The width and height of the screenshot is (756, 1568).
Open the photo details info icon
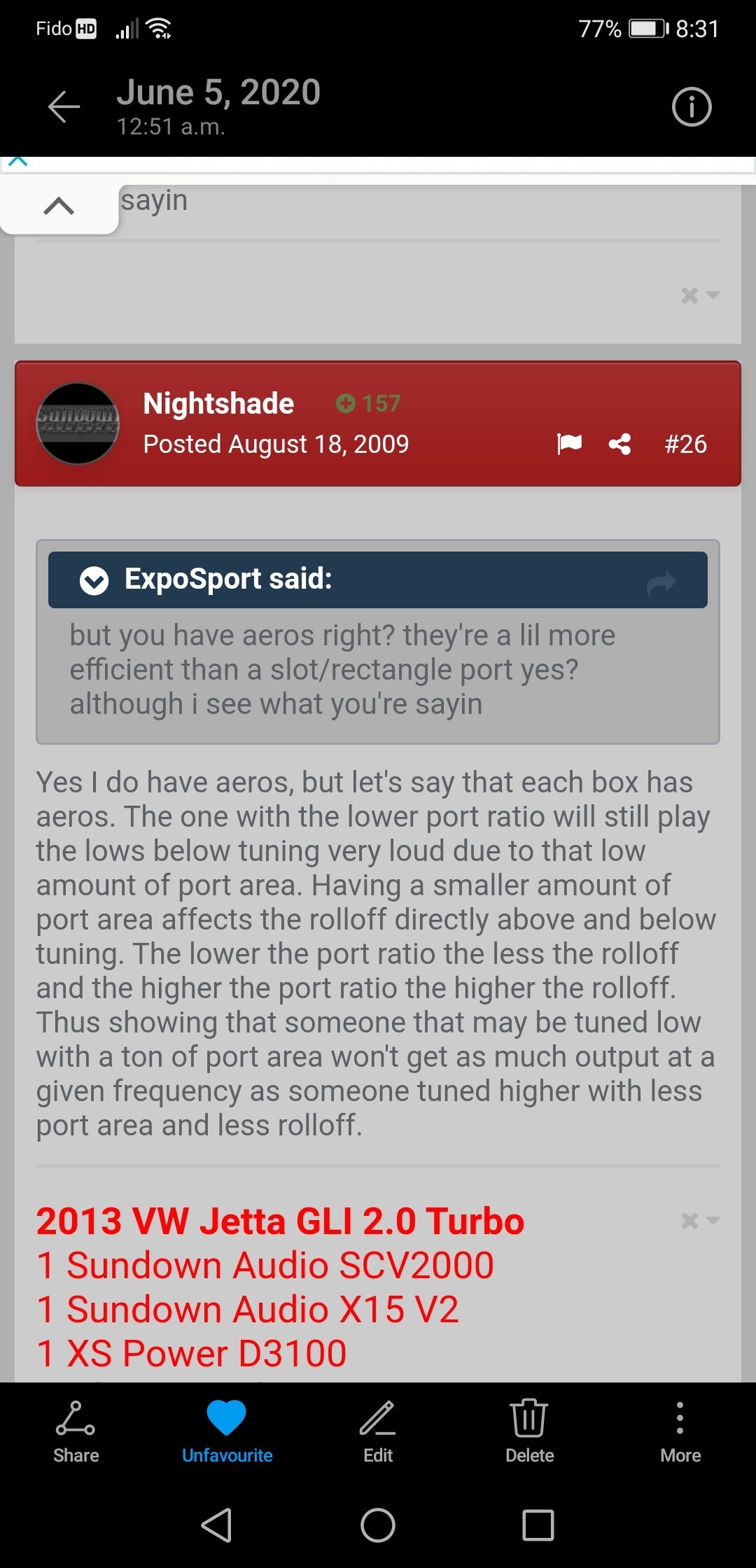[x=692, y=107]
